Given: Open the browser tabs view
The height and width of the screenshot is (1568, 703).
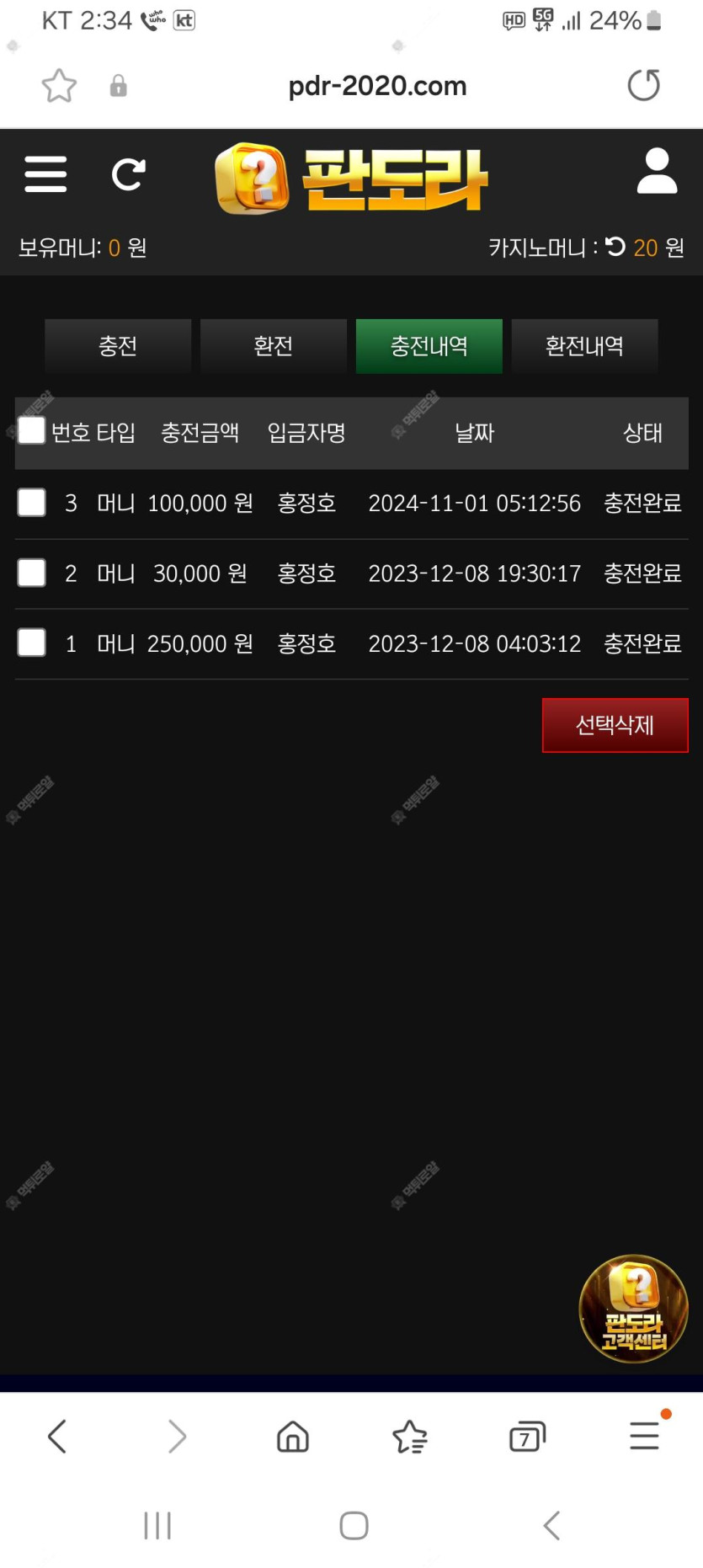Looking at the screenshot, I should (x=528, y=1436).
